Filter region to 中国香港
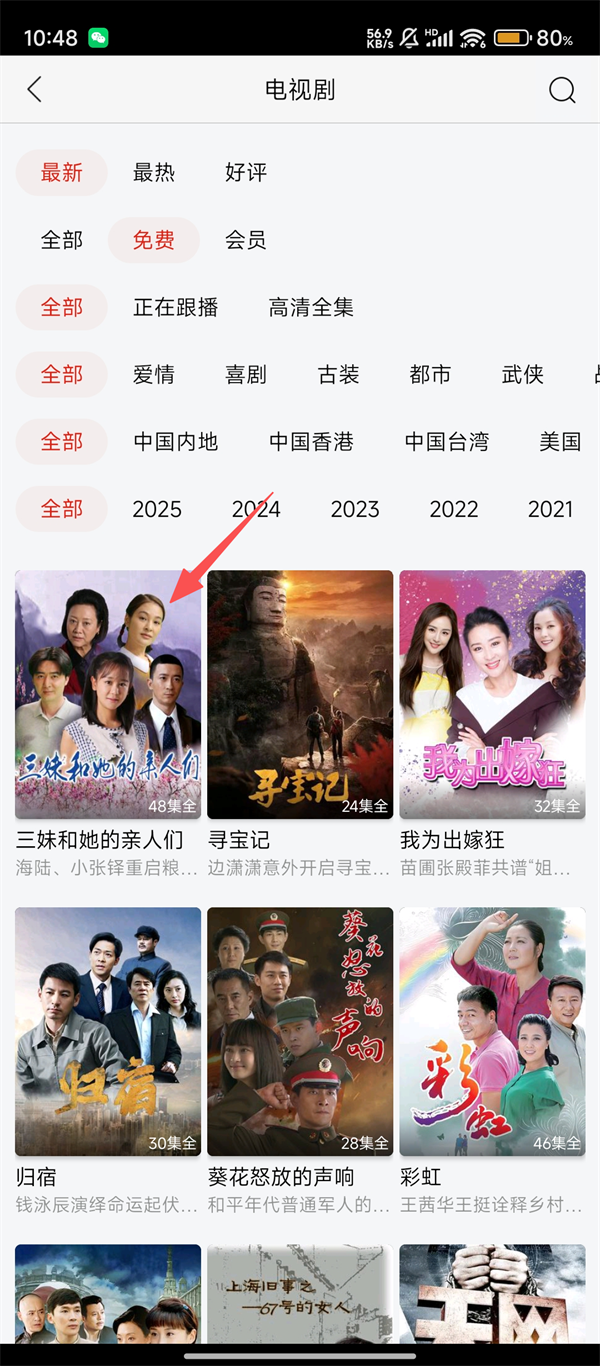This screenshot has width=600, height=1366. (311, 442)
